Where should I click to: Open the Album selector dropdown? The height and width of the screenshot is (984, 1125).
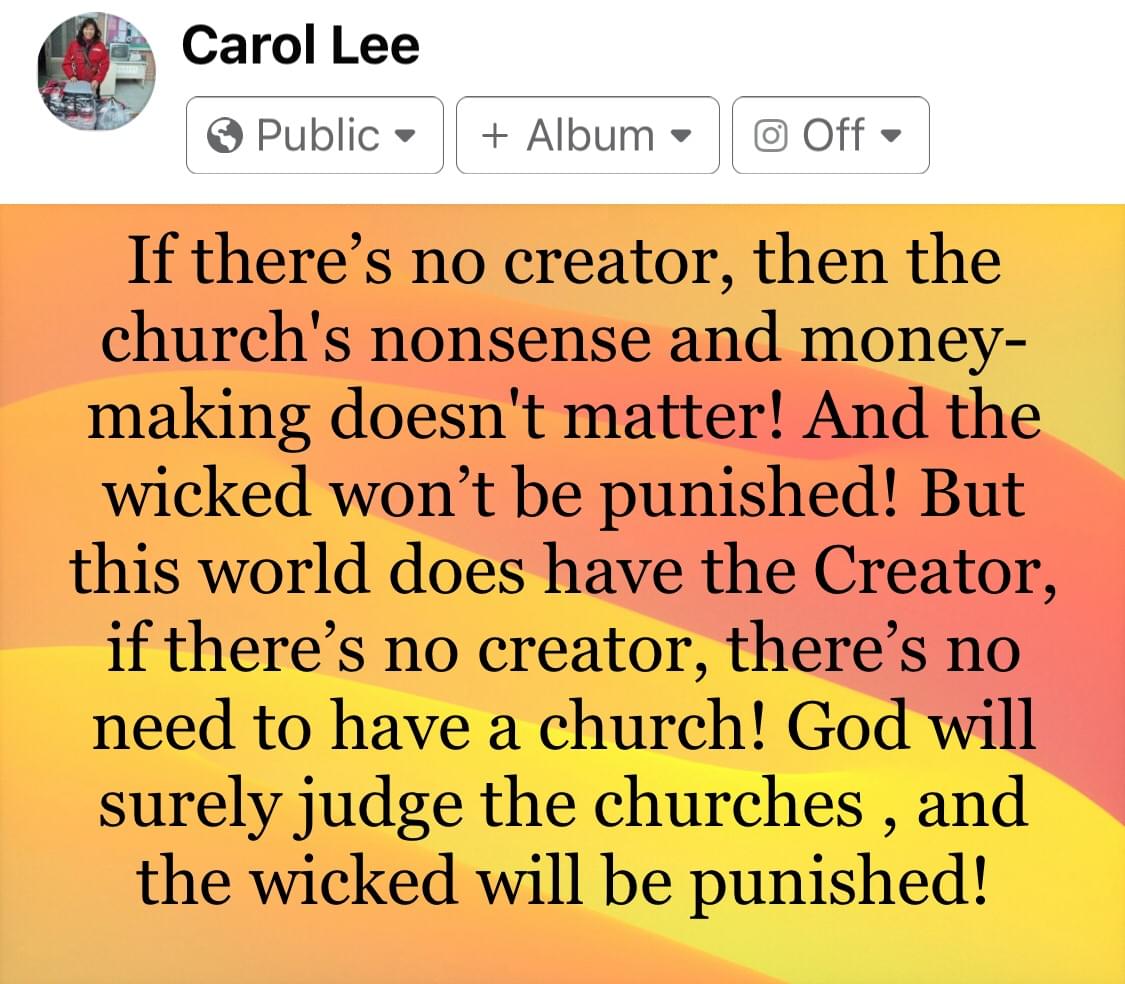click(x=587, y=135)
